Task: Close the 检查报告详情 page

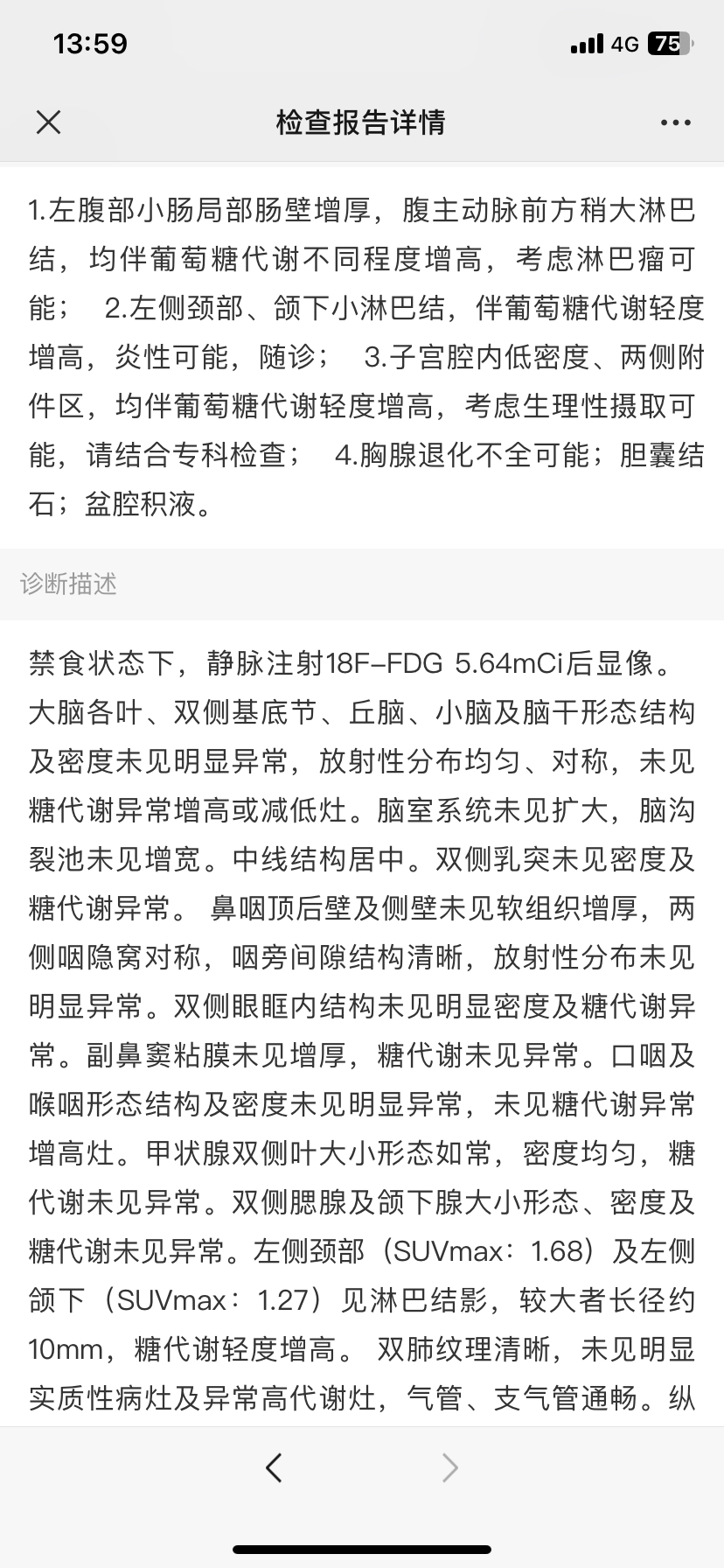Action: [x=49, y=122]
